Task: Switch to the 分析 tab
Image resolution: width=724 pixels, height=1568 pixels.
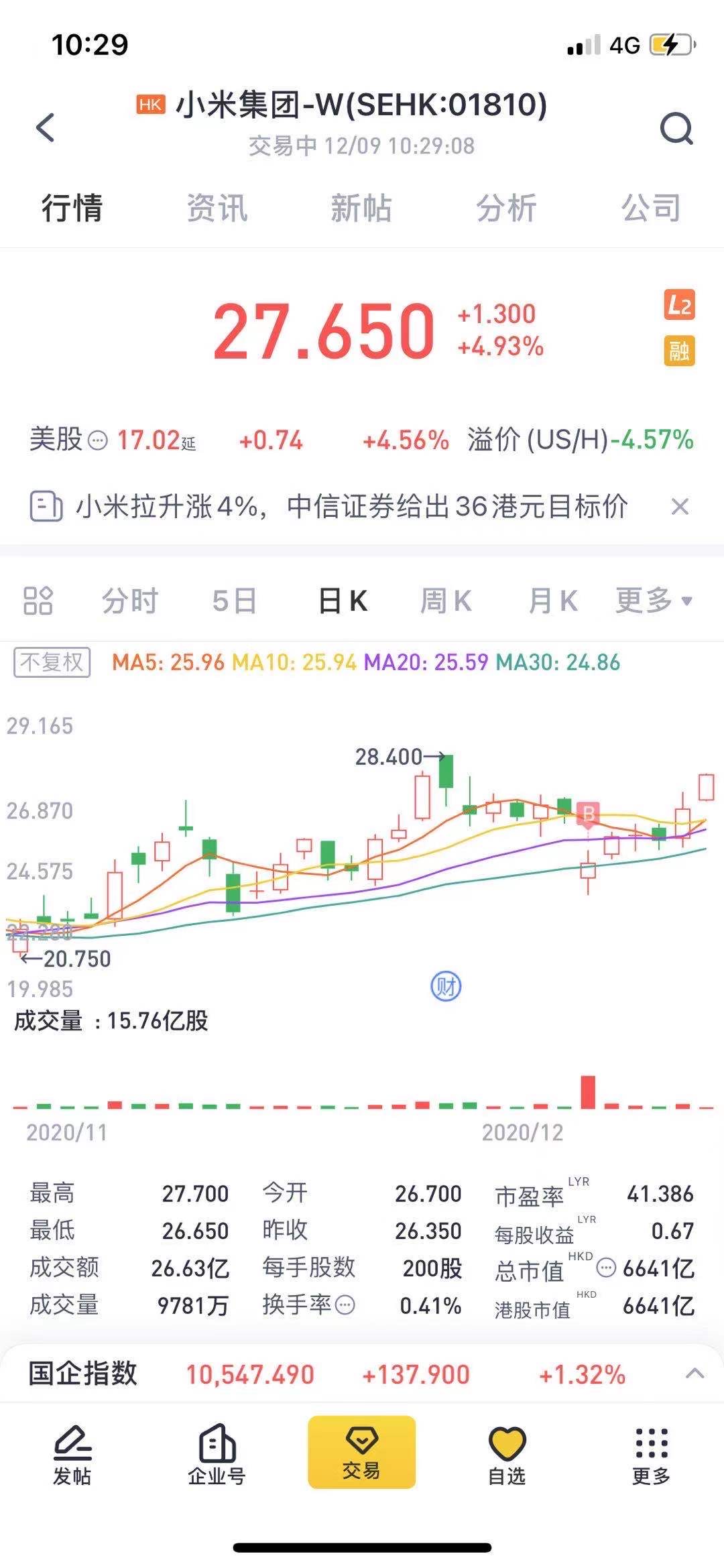Action: click(x=506, y=208)
